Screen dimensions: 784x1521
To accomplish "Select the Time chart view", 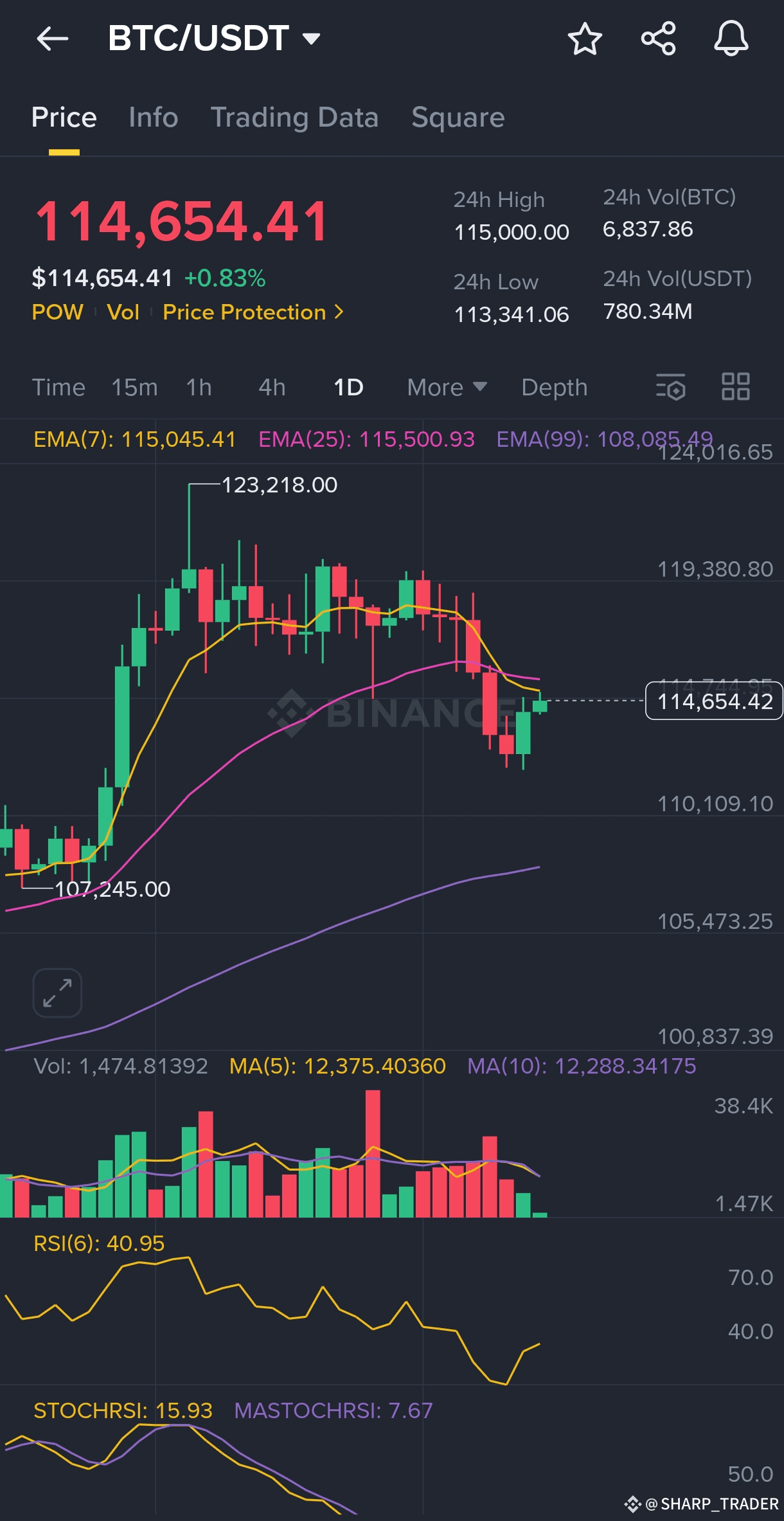I will [58, 388].
